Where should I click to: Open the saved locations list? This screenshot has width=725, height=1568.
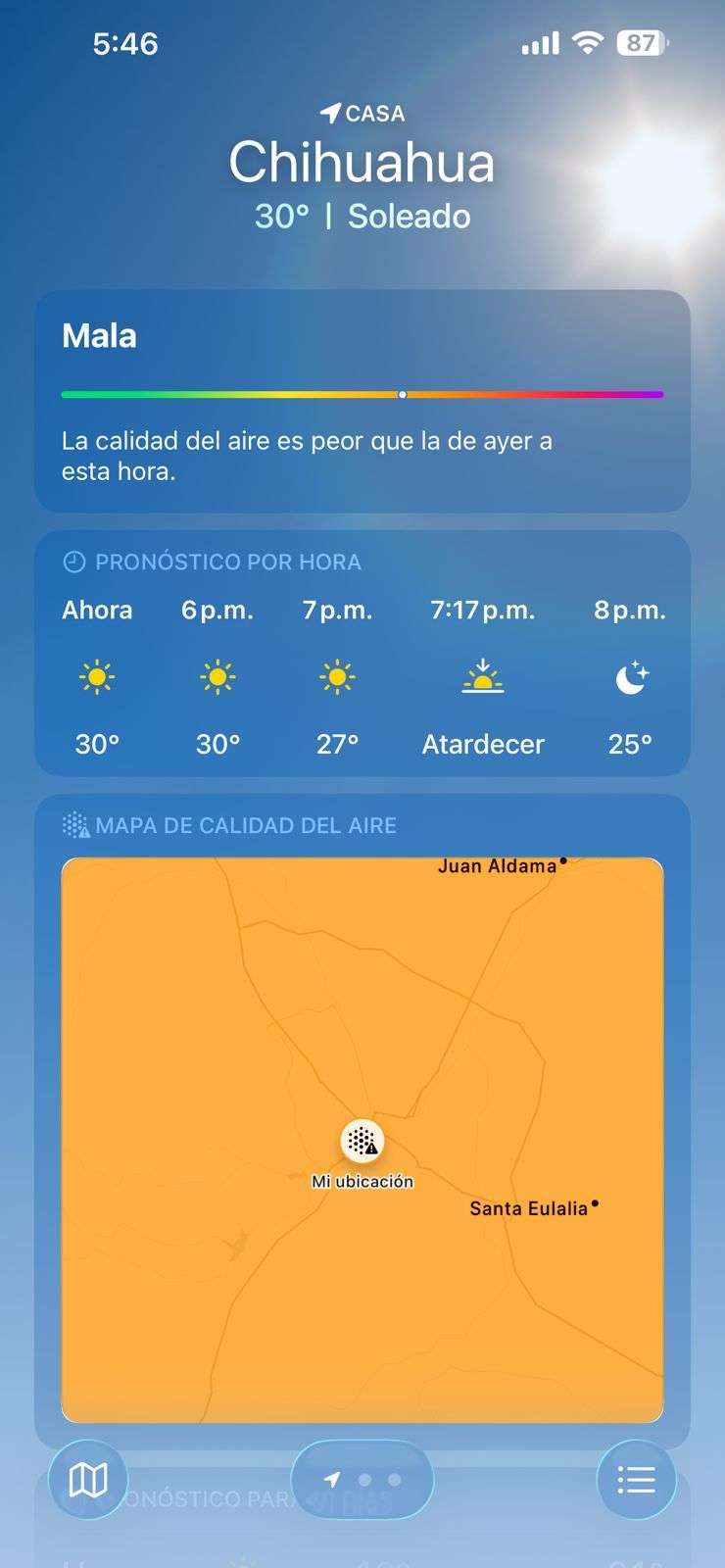636,1479
